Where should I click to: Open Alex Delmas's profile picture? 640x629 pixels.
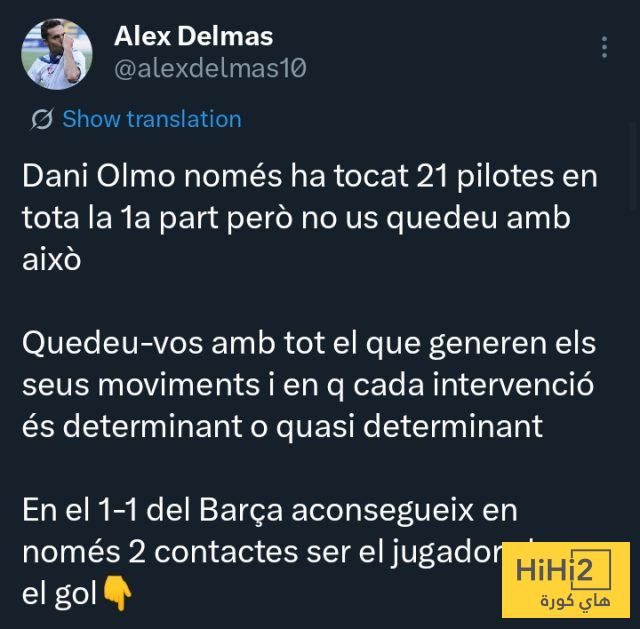pos(57,53)
